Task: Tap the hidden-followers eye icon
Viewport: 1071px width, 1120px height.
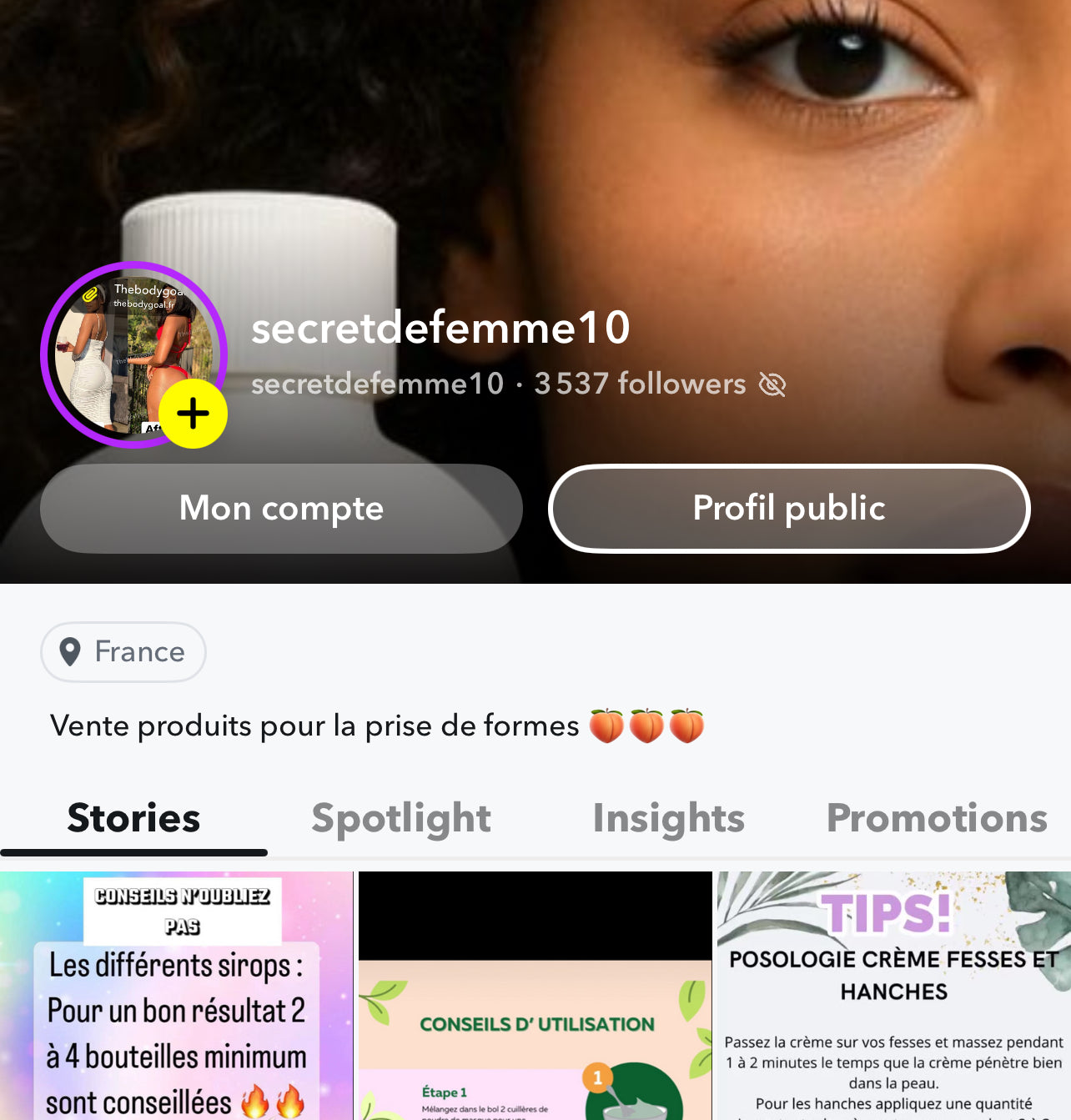Action: click(x=772, y=384)
